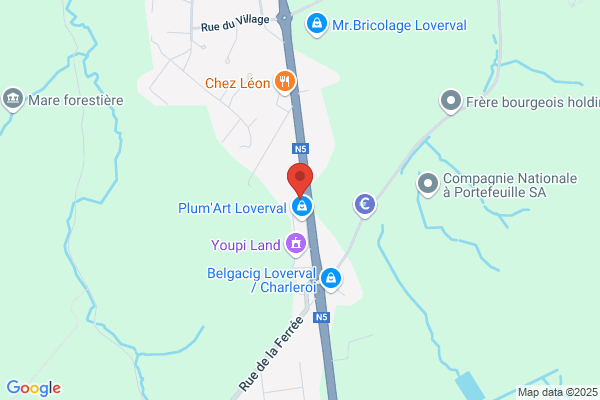Select the Compagnie Nationale à Portefeuille SA marker

pyautogui.click(x=428, y=184)
